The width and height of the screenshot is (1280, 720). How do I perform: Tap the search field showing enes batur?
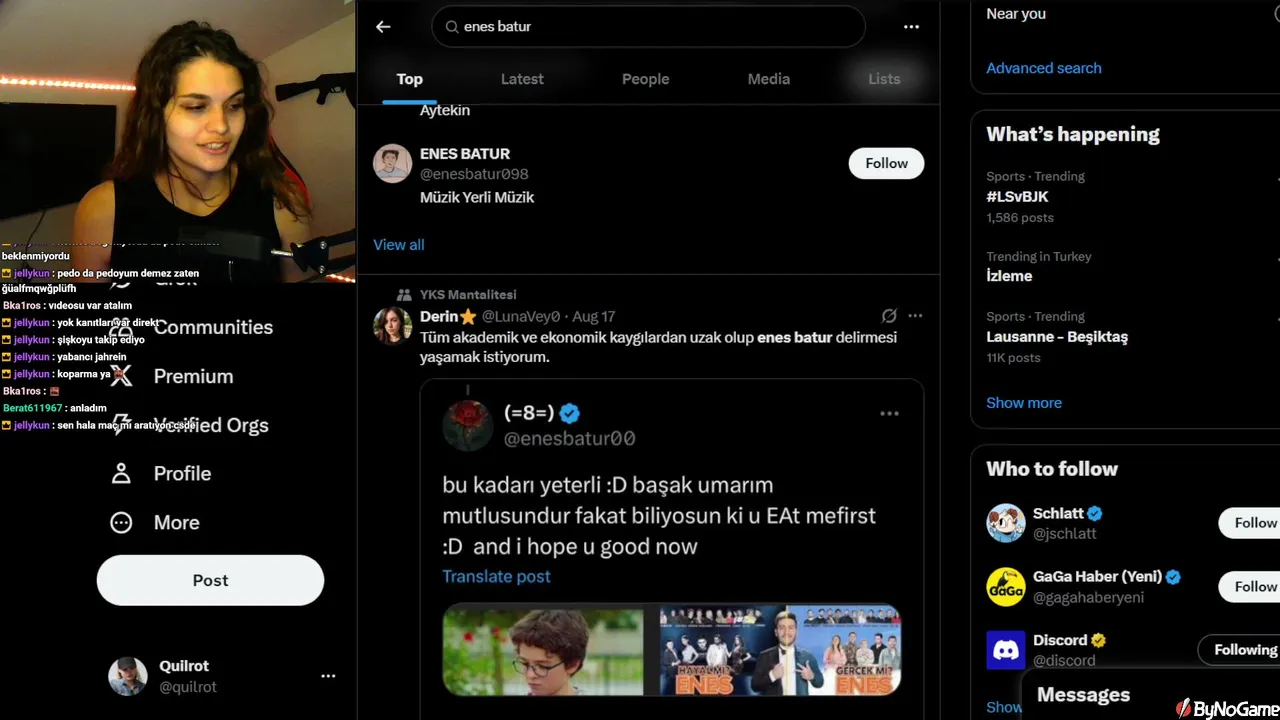[648, 27]
